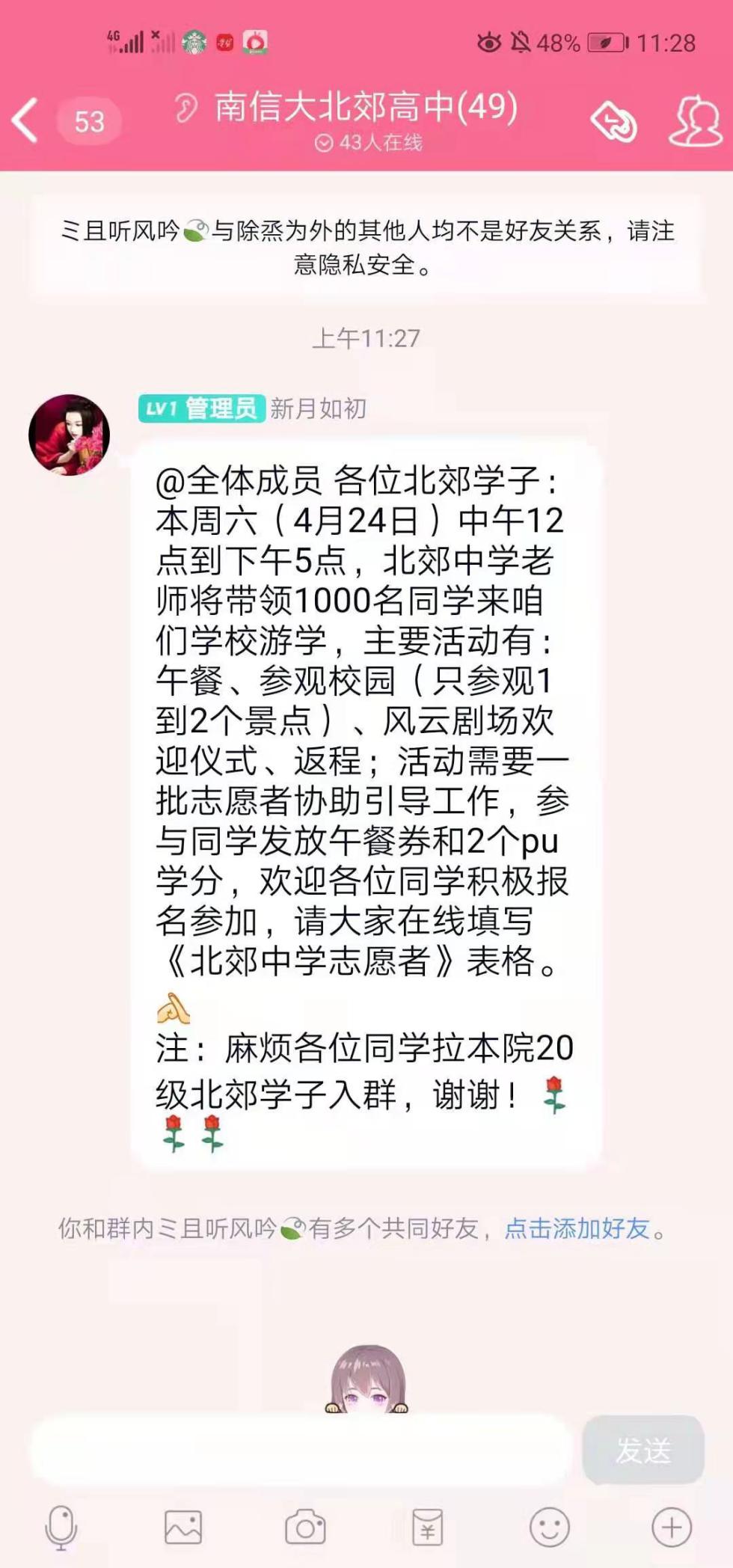Open the group members profile icon
Viewport: 733px width, 1568px height.
point(694,120)
